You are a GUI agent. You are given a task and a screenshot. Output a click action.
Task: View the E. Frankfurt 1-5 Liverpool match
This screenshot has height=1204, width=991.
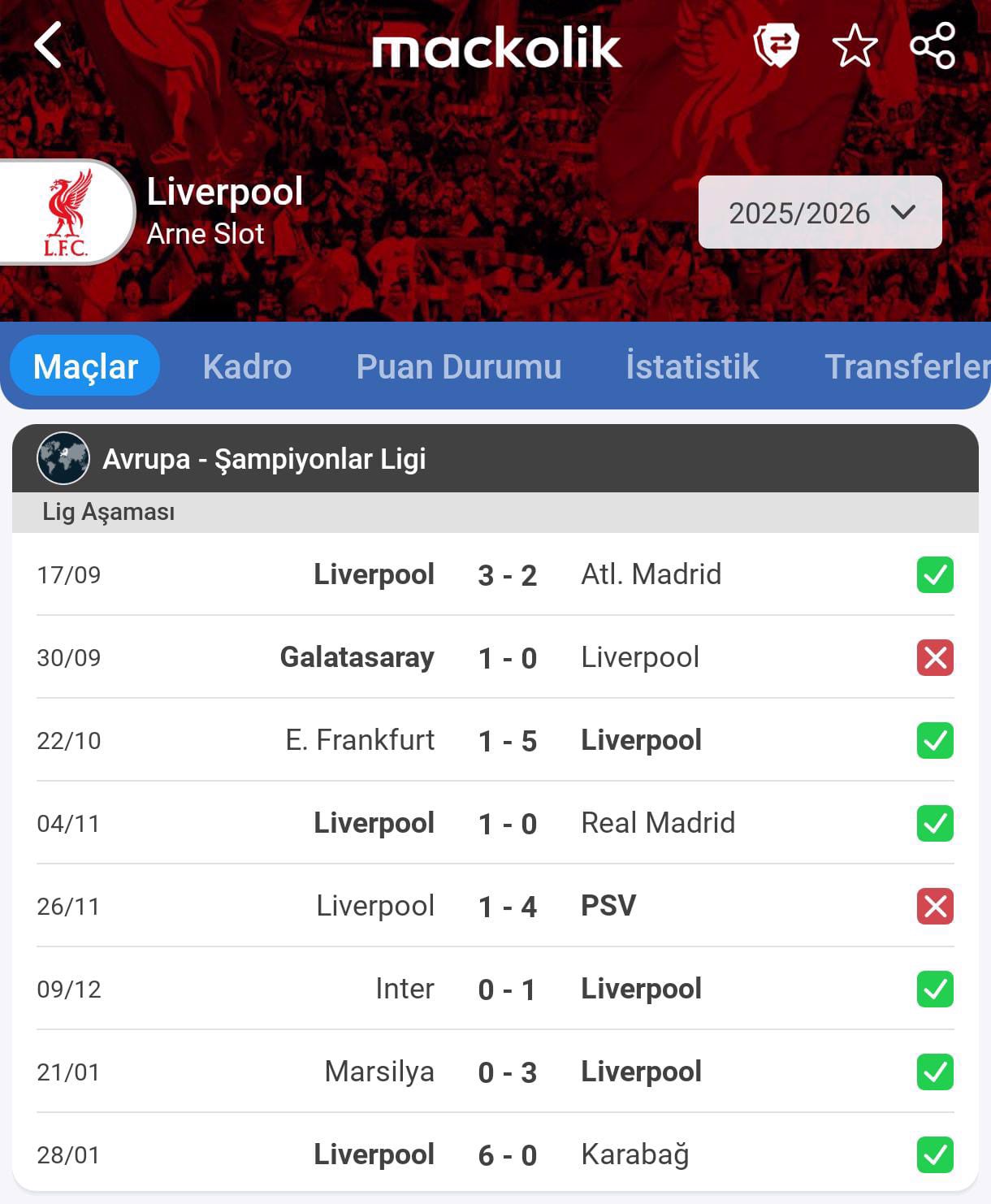pyautogui.click(x=507, y=741)
